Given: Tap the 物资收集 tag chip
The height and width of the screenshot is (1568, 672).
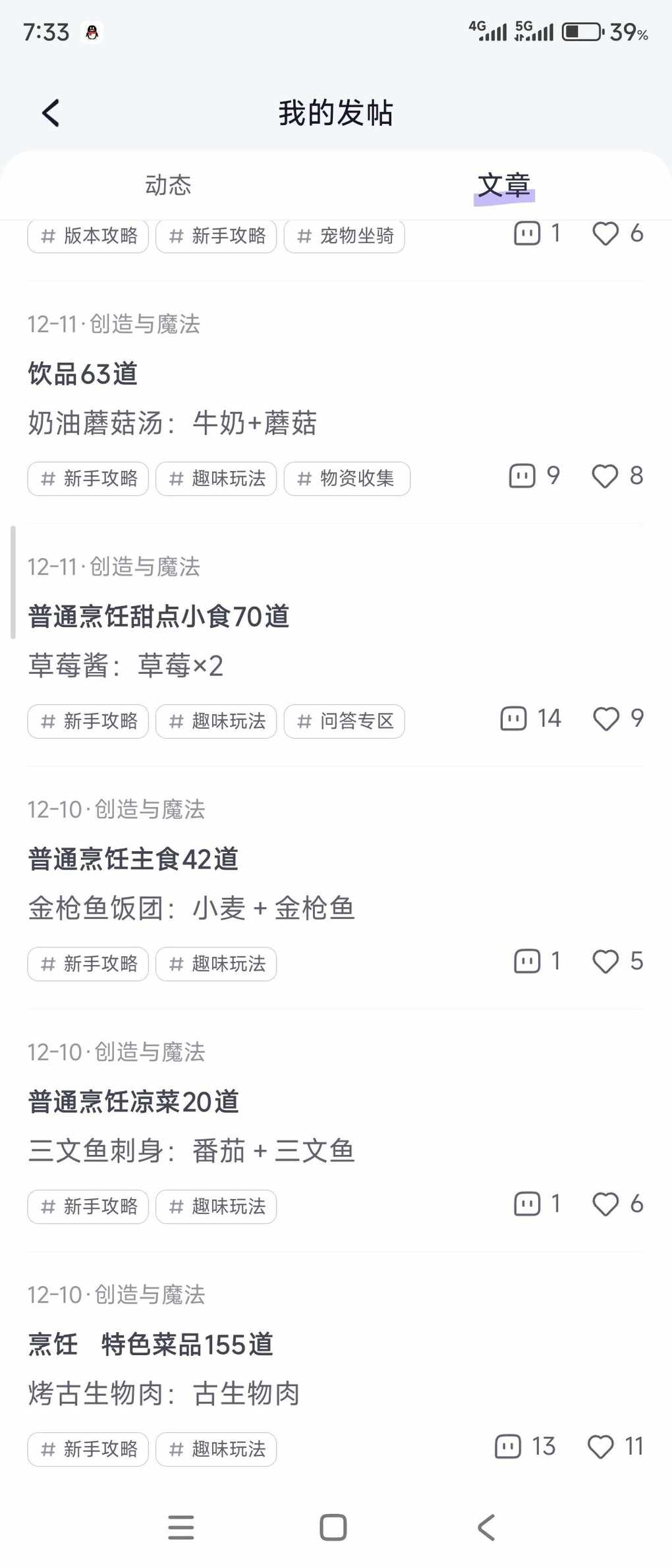Looking at the screenshot, I should pyautogui.click(x=347, y=478).
